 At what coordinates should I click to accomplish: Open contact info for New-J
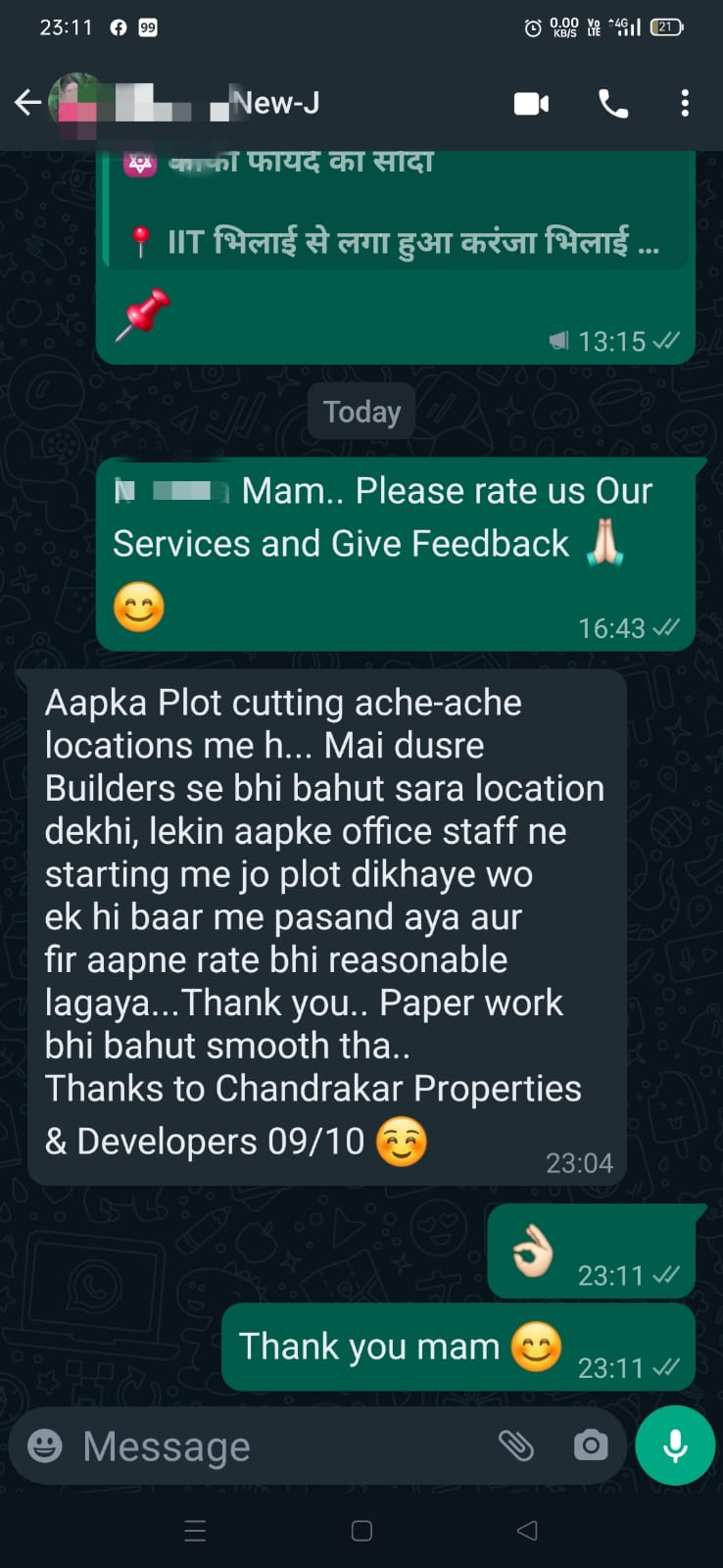click(x=245, y=102)
